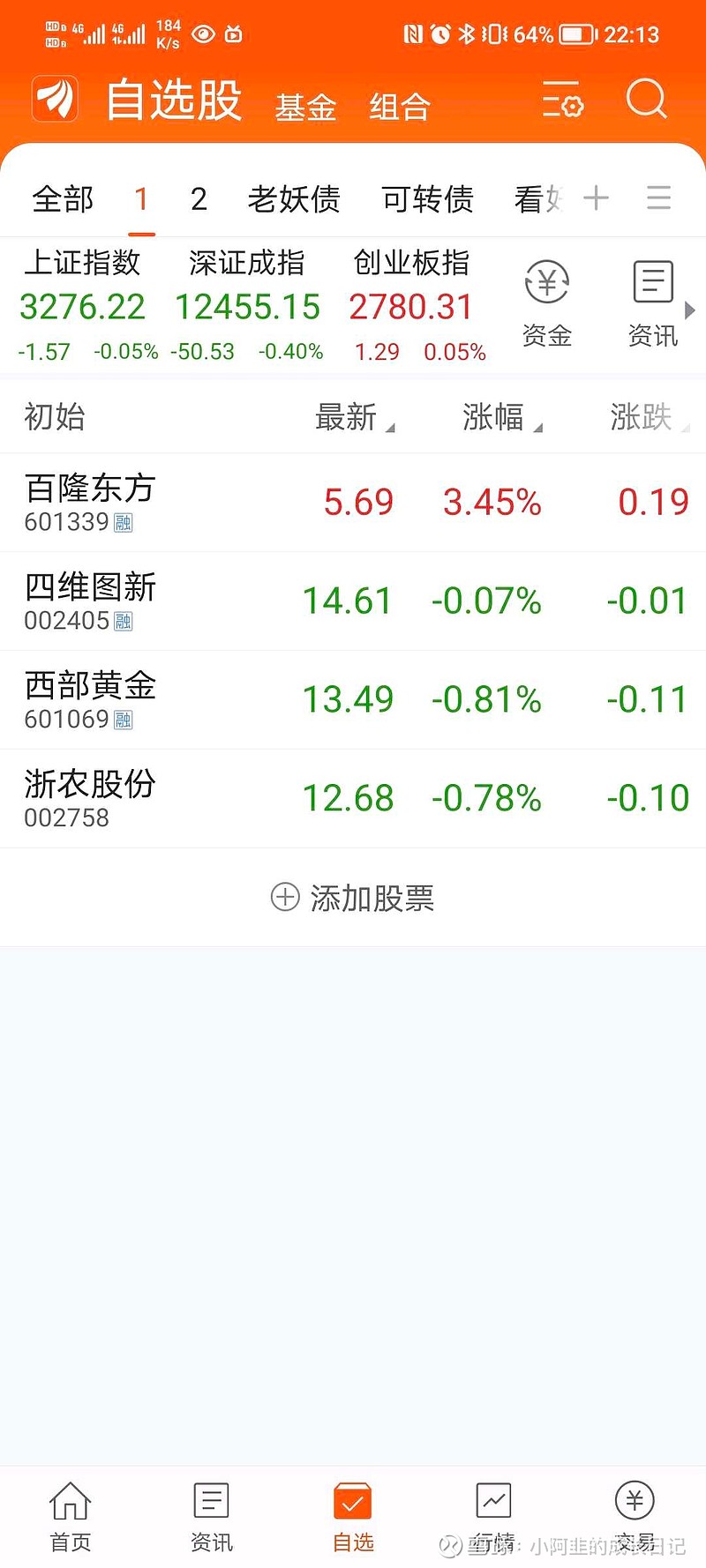This screenshot has width=706, height=1568.
Task: Switch to the 组合 tab
Action: click(400, 108)
